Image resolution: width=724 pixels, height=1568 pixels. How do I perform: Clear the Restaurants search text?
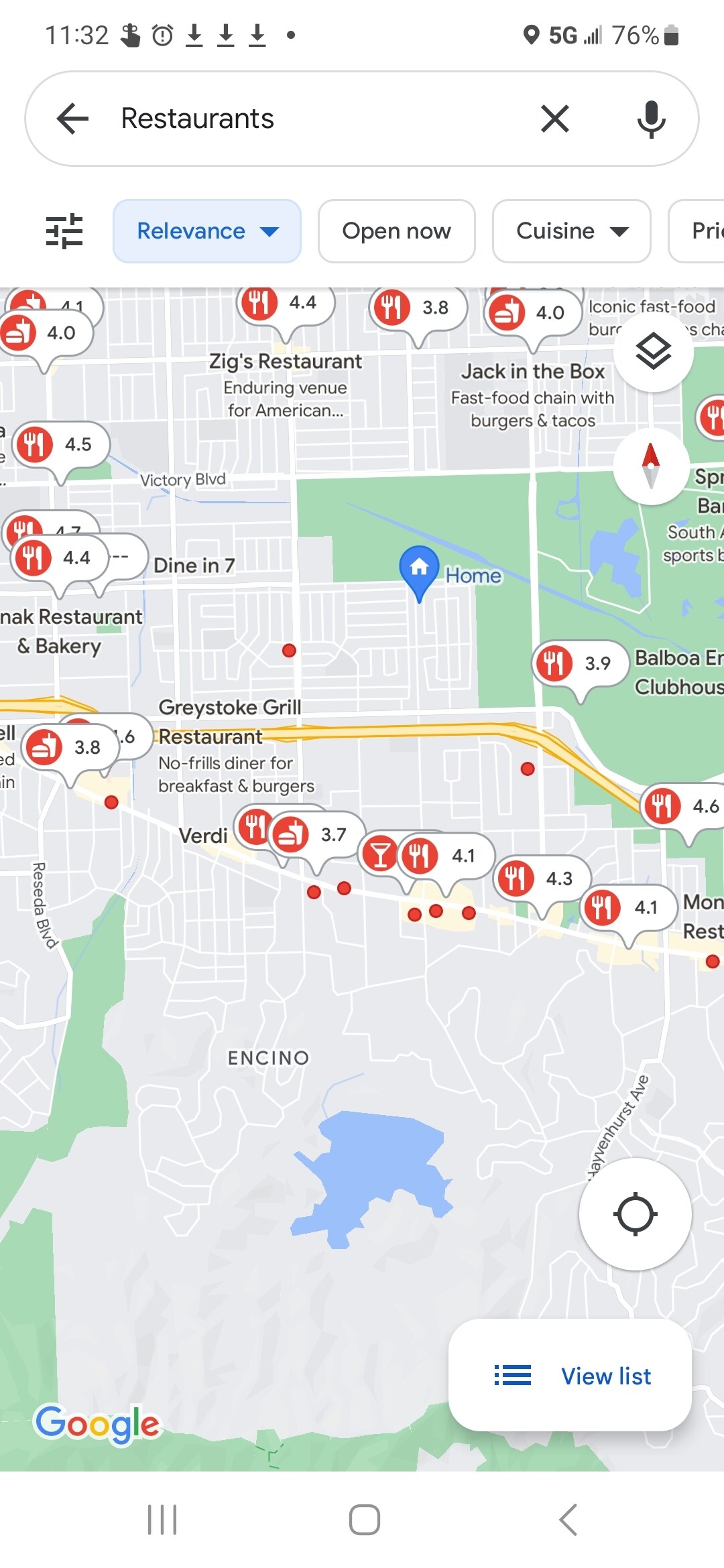[554, 119]
